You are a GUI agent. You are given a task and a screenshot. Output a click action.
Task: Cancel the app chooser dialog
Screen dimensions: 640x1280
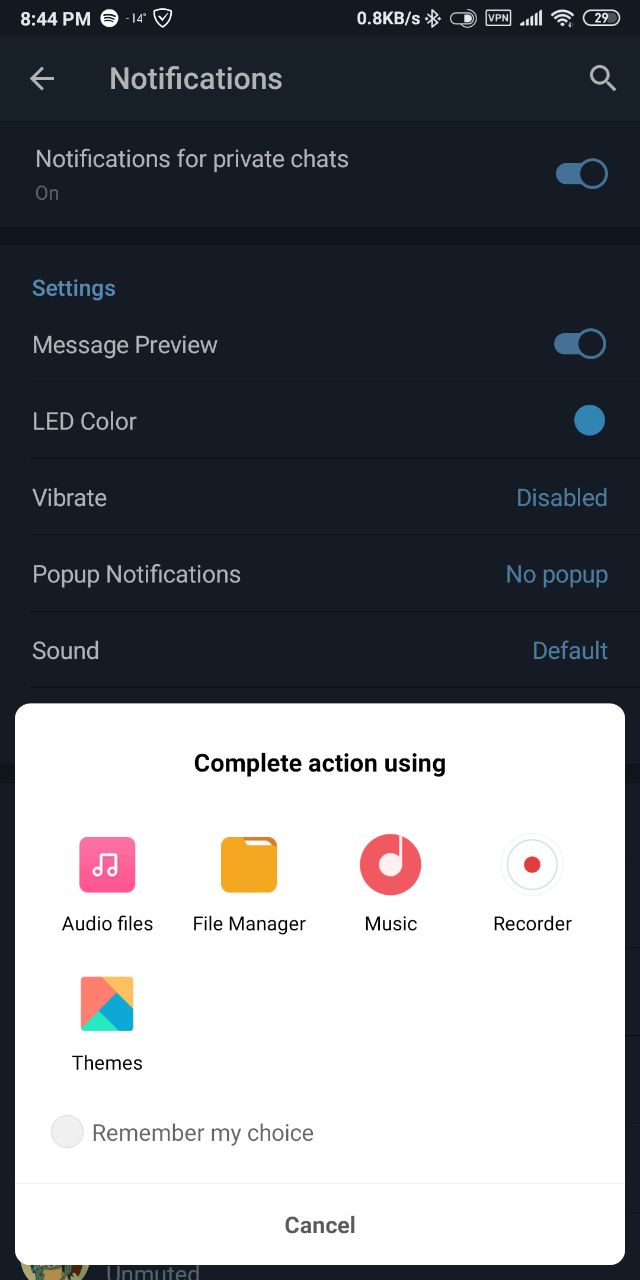coord(320,1225)
